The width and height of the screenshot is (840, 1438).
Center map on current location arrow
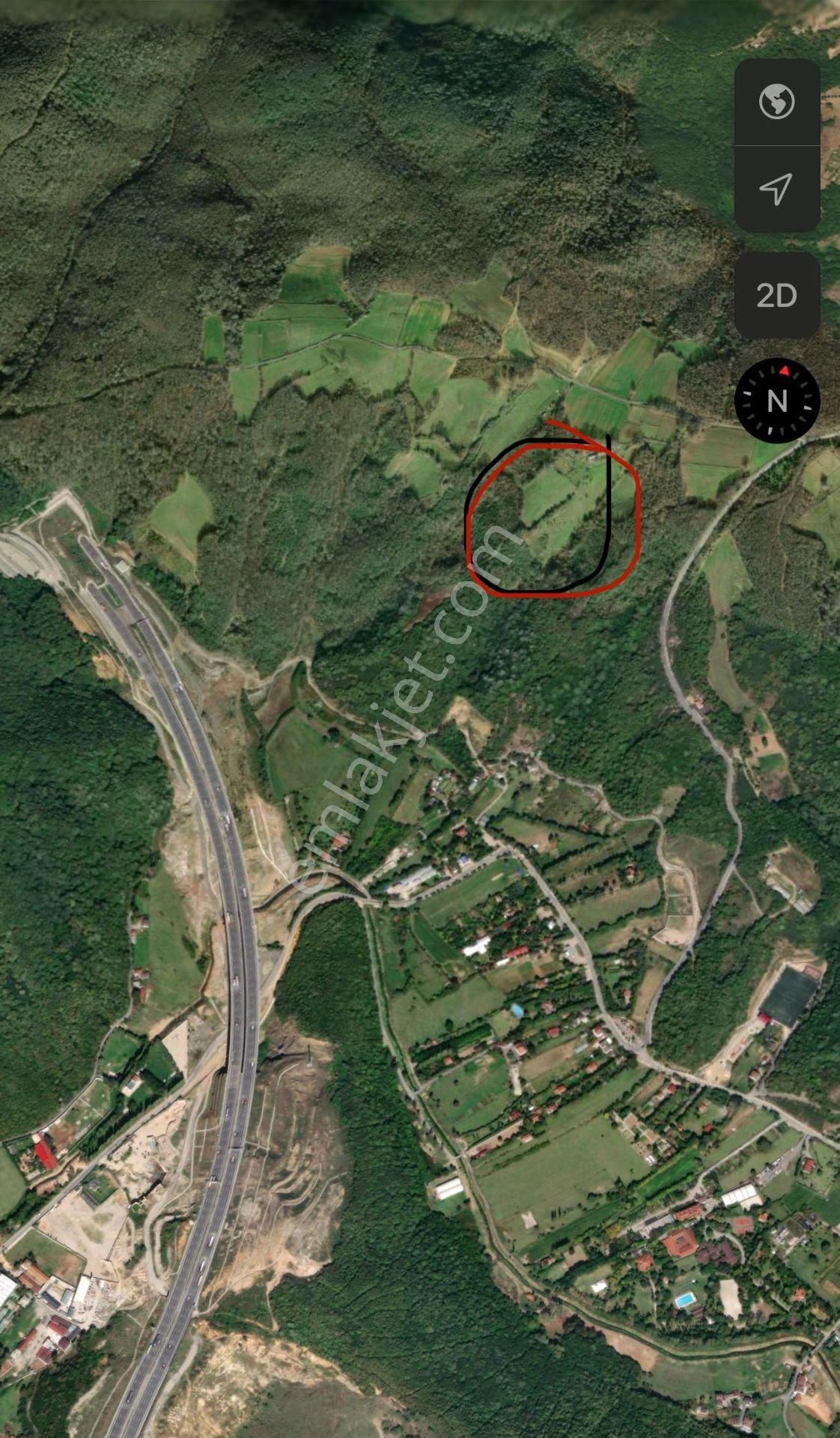[776, 189]
